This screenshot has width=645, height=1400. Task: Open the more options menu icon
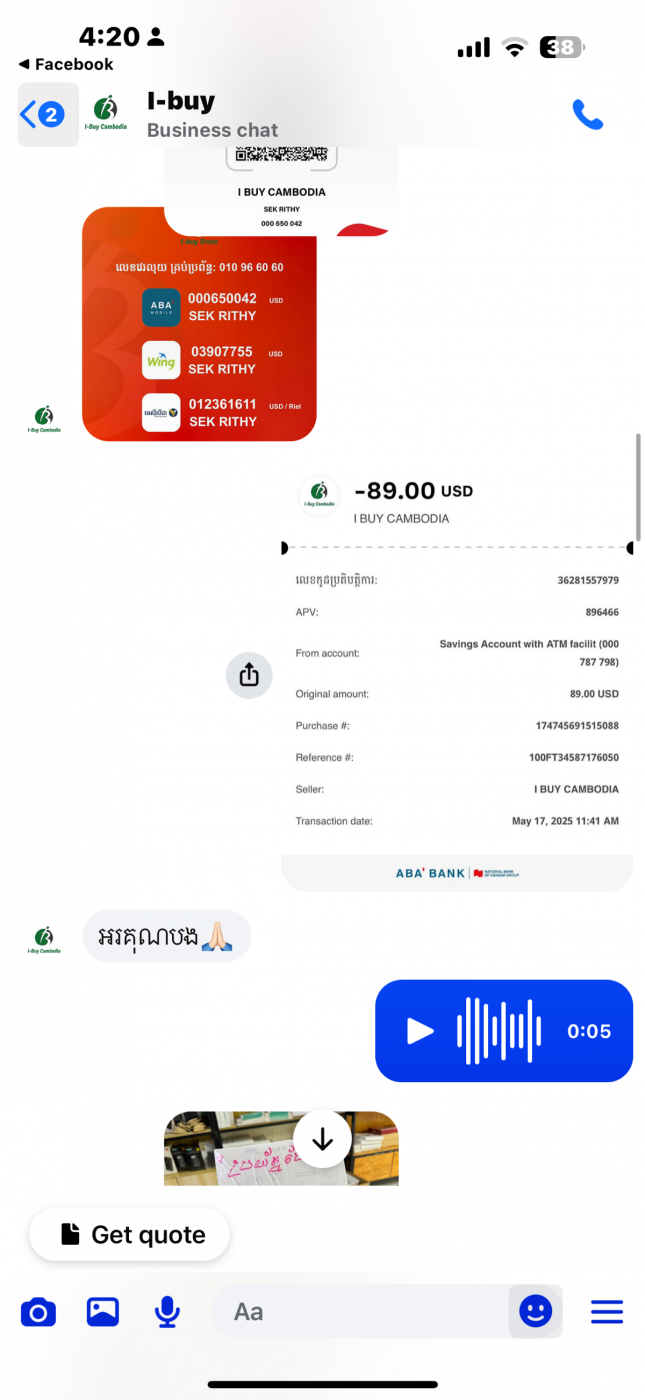[607, 1311]
